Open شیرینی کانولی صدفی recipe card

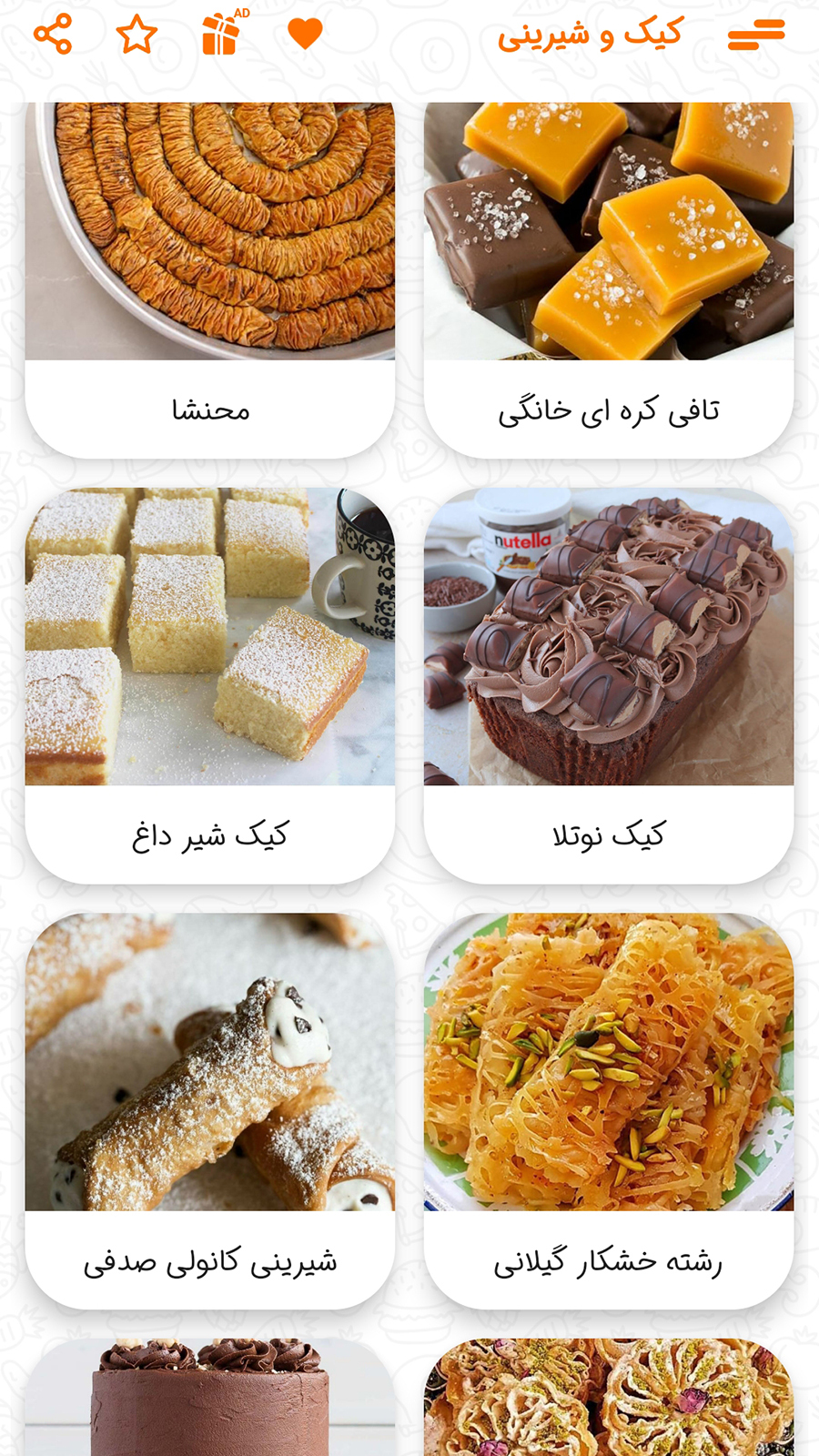[210, 1110]
